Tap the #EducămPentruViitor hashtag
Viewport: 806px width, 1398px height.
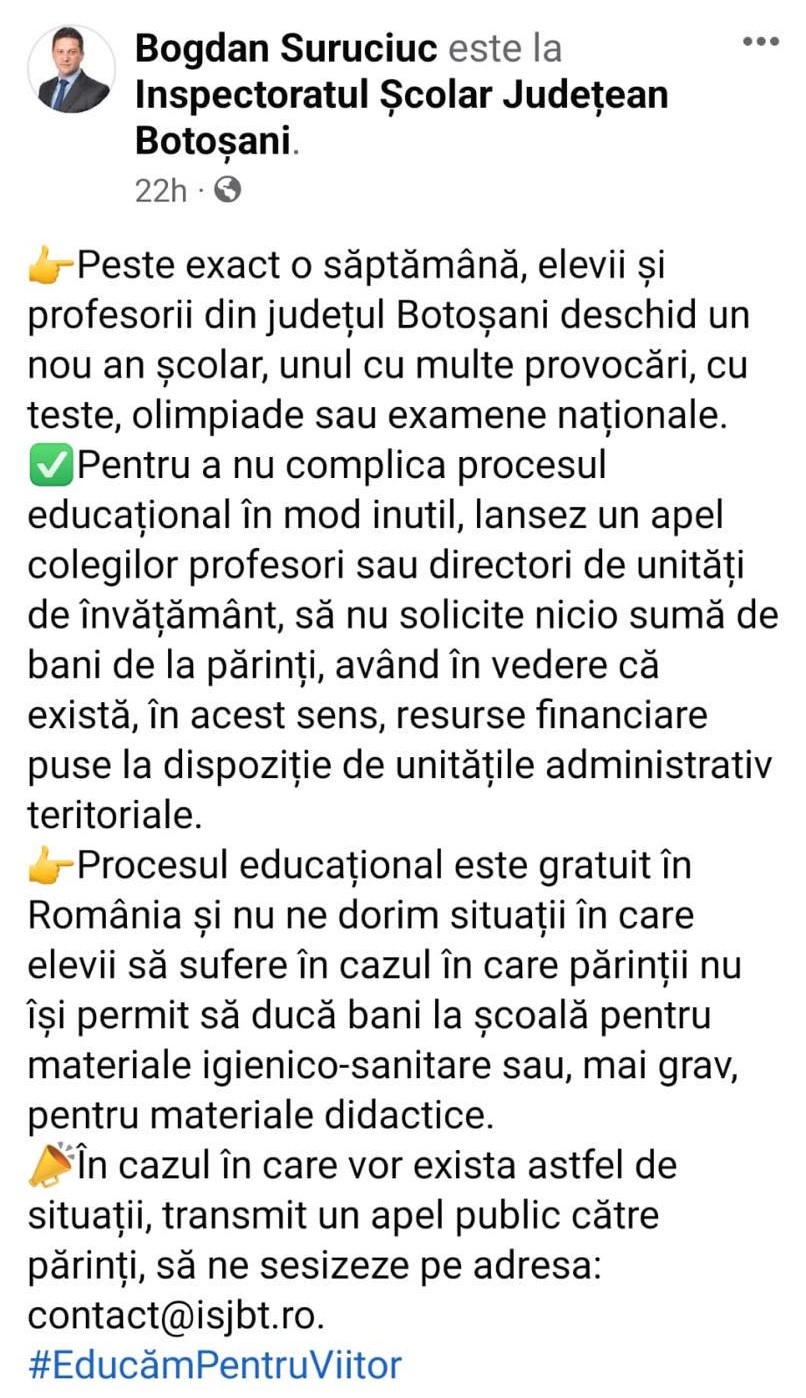215,1364
